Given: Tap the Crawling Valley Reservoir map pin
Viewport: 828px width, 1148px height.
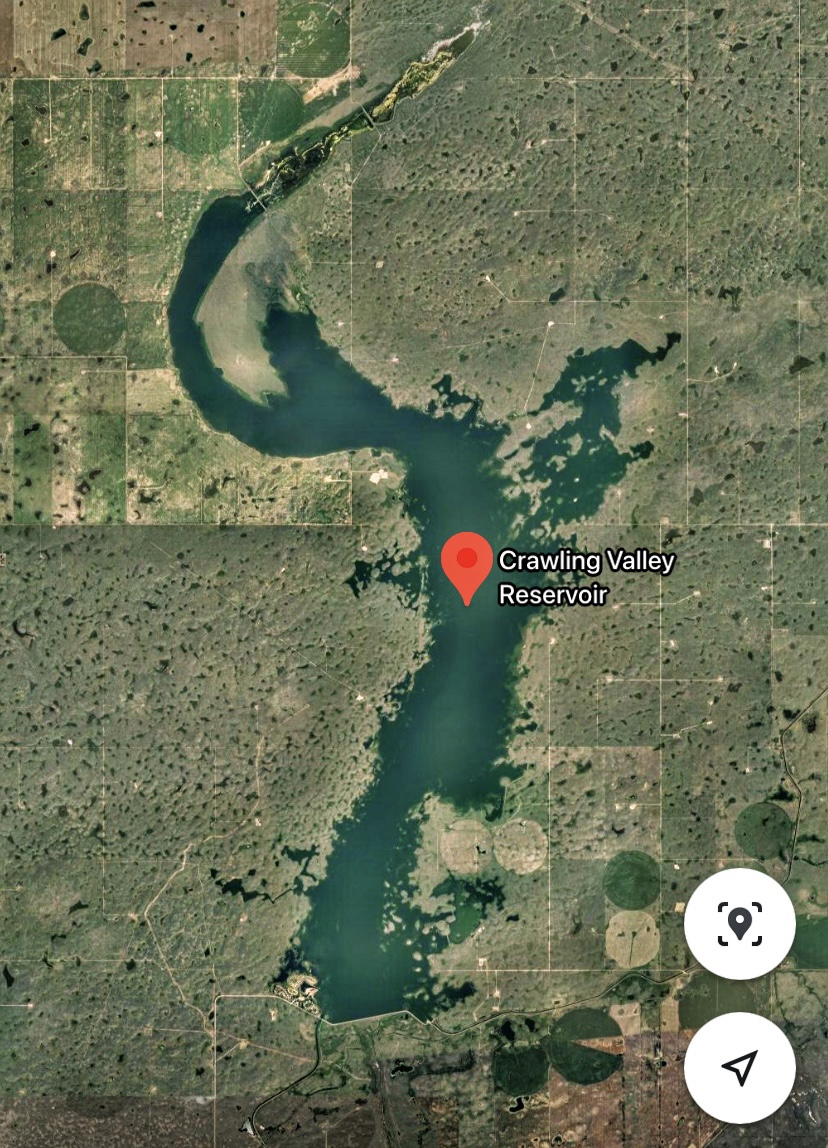Looking at the screenshot, I should [x=467, y=562].
